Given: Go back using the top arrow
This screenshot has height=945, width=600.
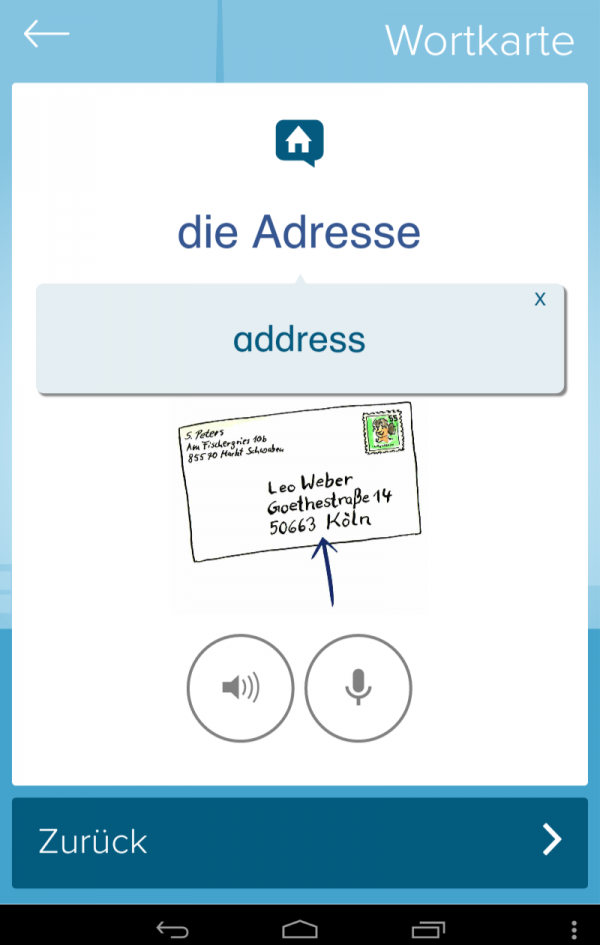Looking at the screenshot, I should point(46,35).
